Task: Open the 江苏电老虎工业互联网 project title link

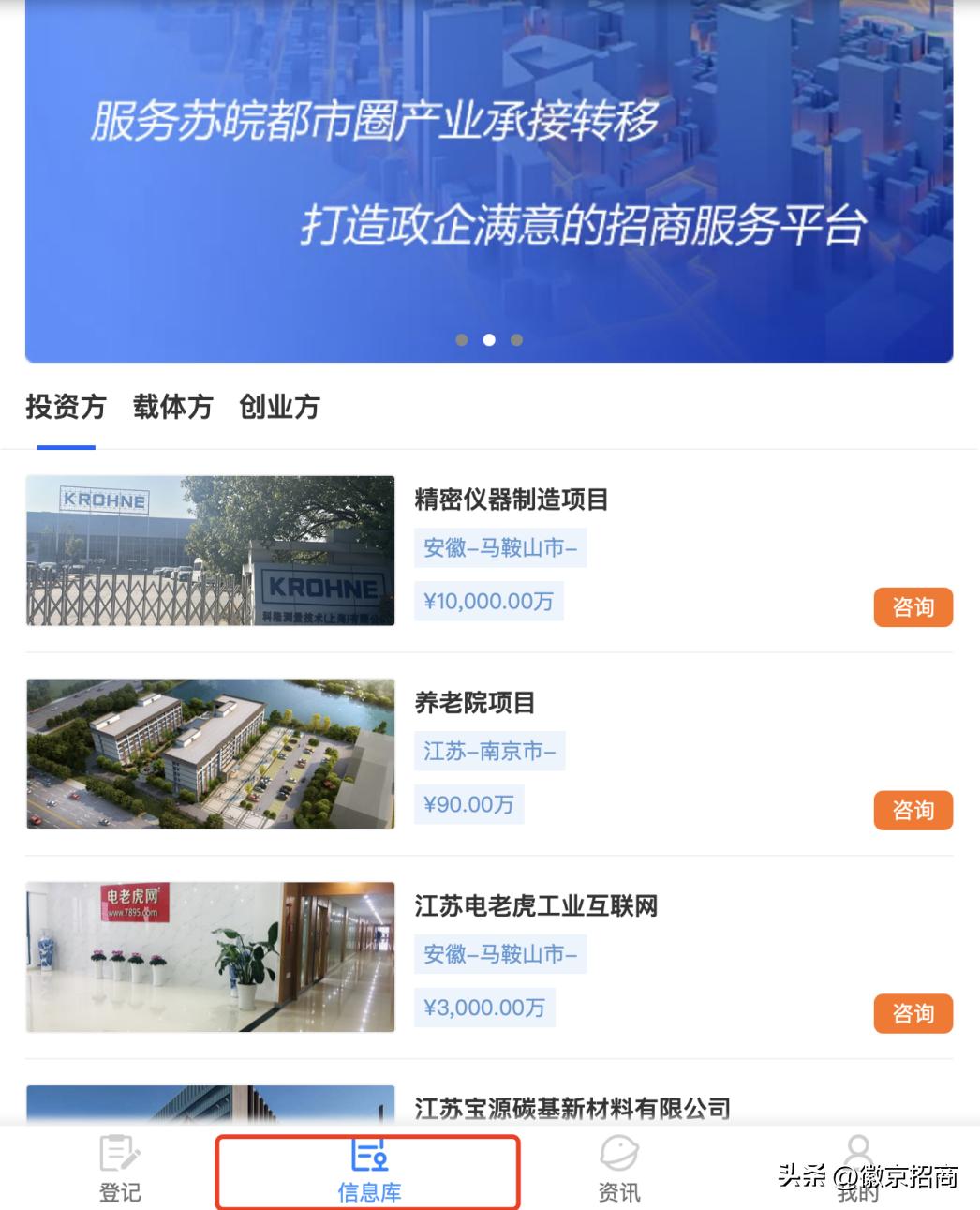Action: click(x=537, y=906)
